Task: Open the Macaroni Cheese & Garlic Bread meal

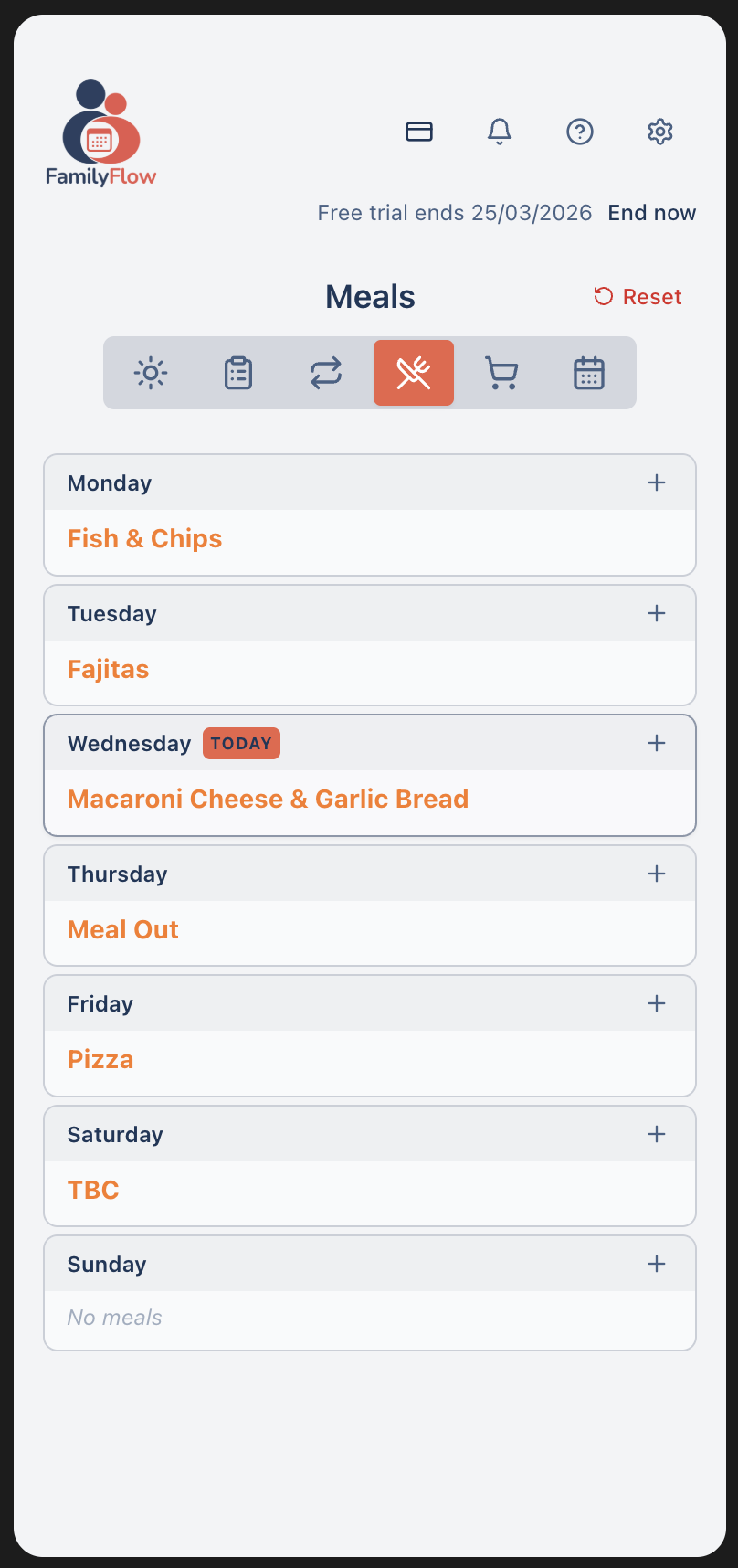Action: [x=268, y=800]
